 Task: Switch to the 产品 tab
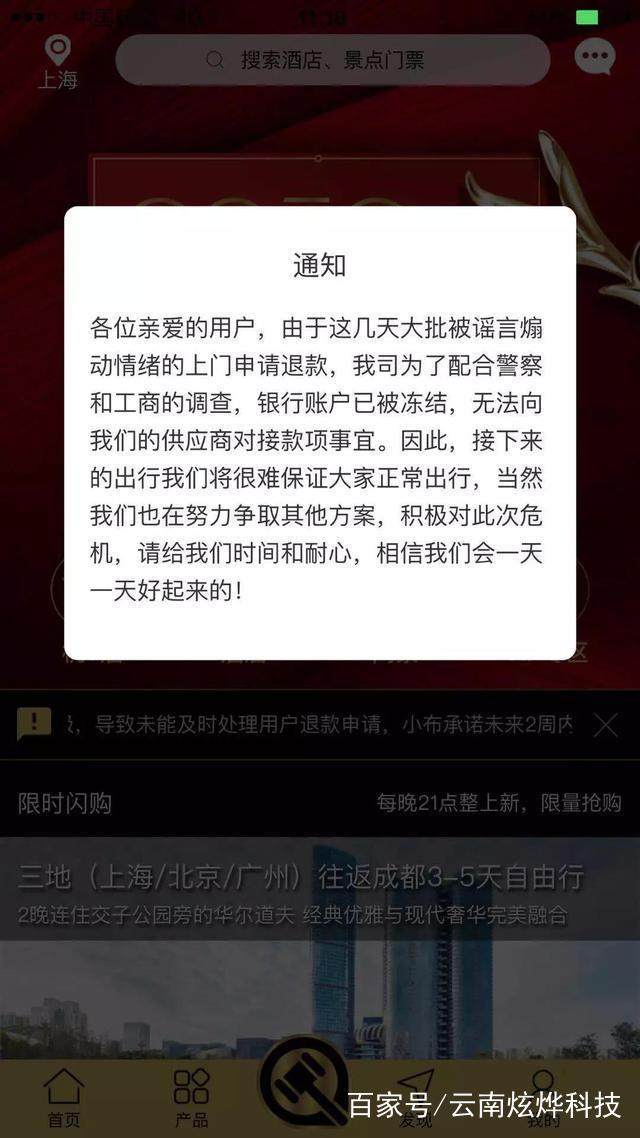[x=191, y=1097]
